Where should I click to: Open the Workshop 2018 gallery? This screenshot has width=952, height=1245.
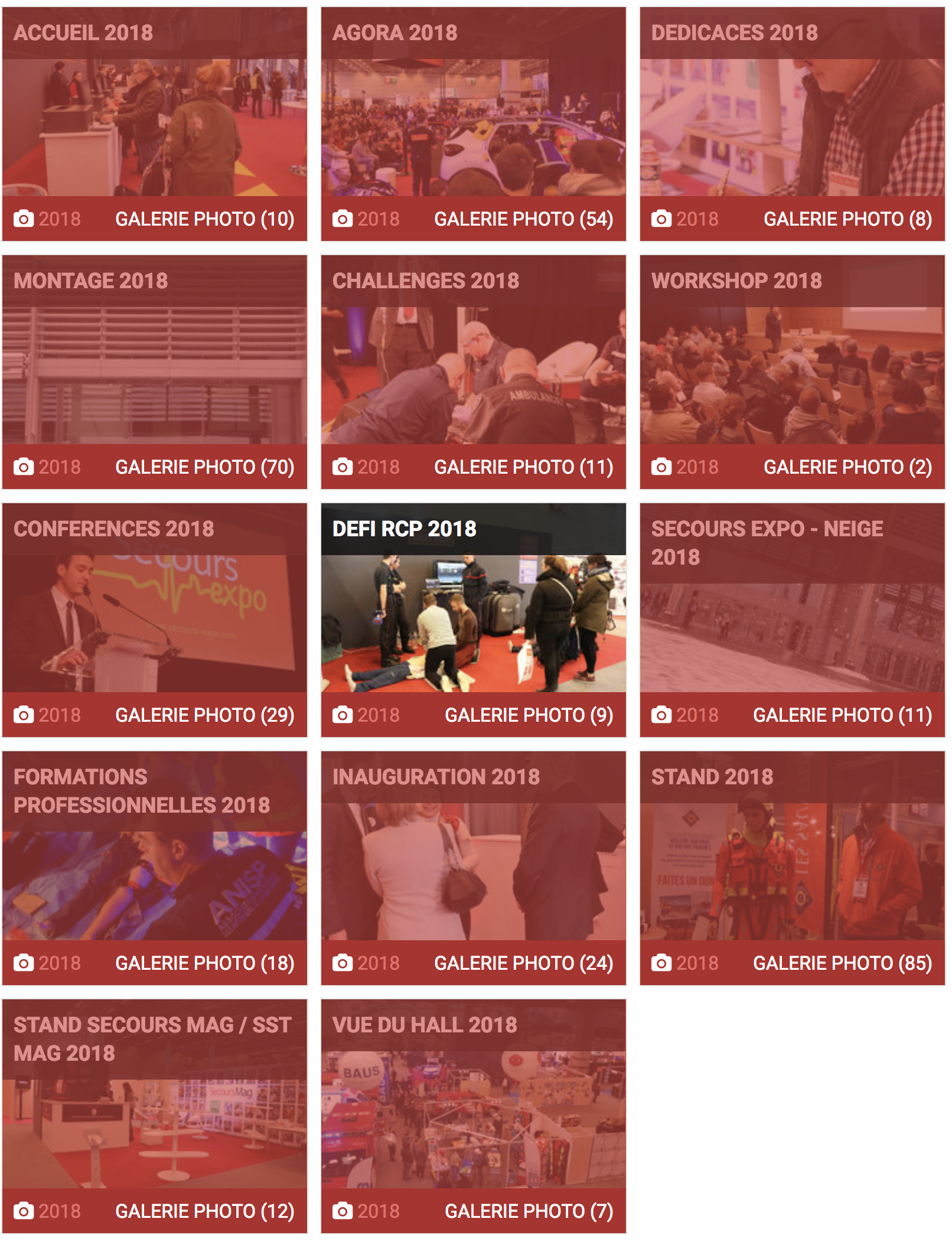click(x=792, y=372)
